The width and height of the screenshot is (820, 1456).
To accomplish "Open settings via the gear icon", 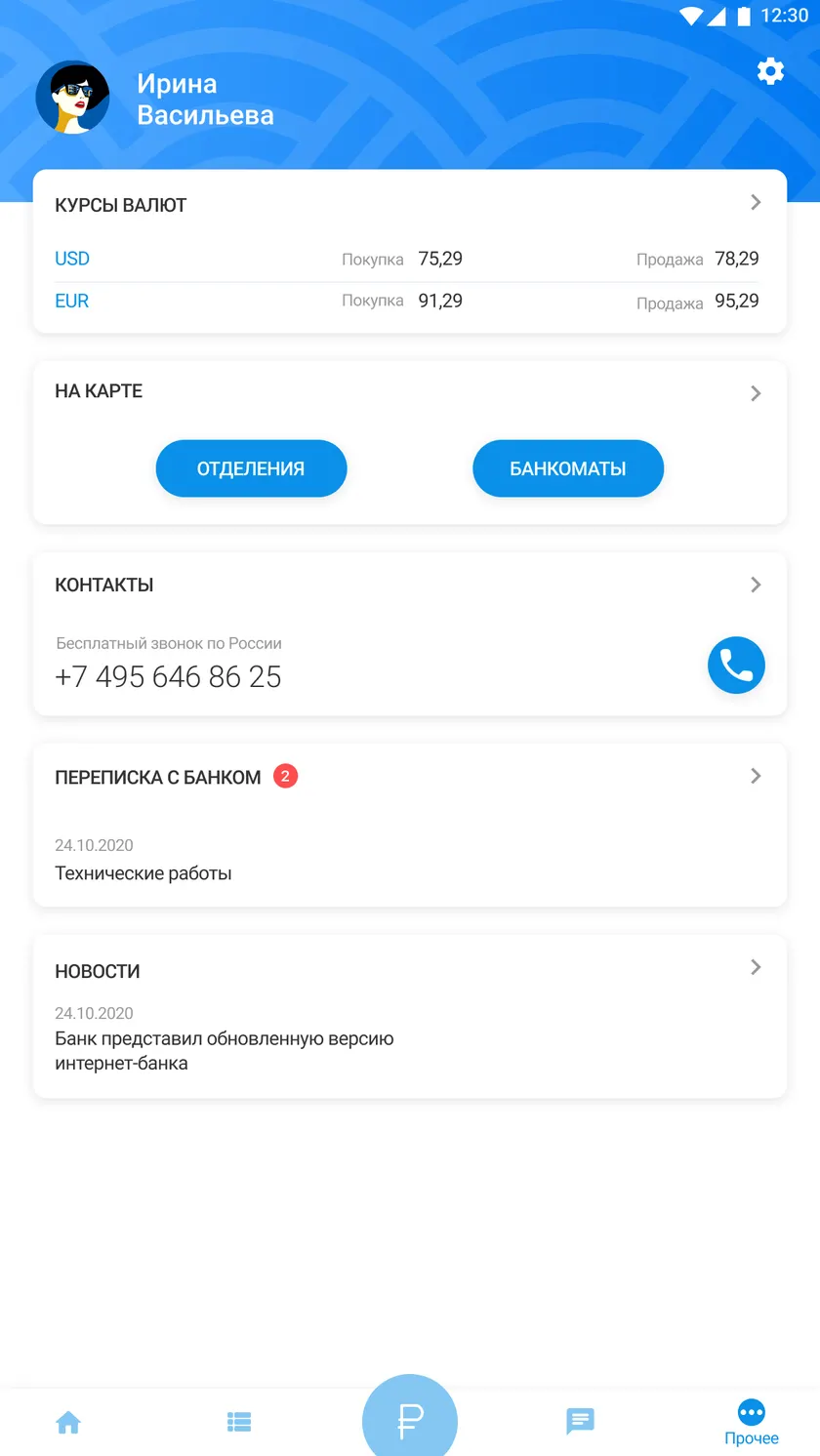I will tap(770, 71).
